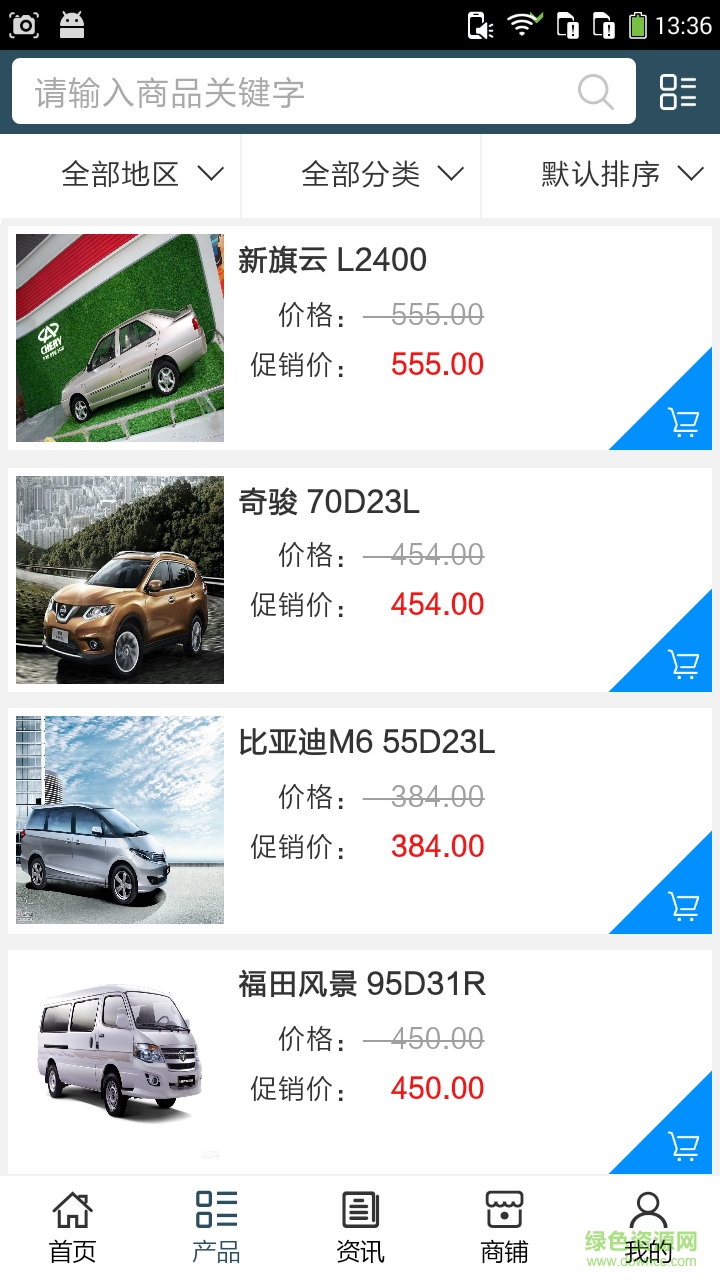Tap the cart icon for 比亚迪M6 55D23L

(x=683, y=906)
